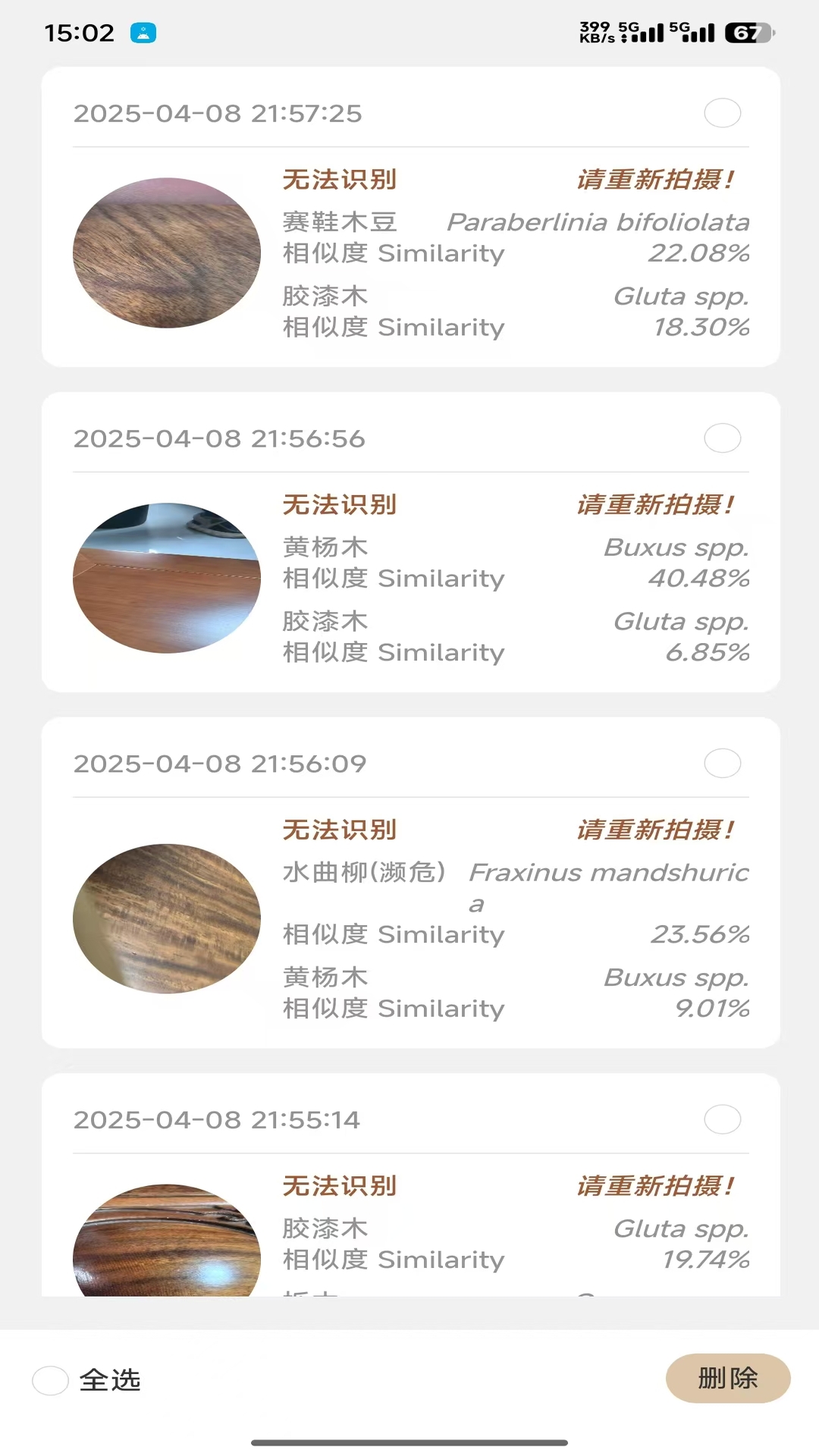Select the checkbox for the 21:55:14 record

click(722, 1119)
